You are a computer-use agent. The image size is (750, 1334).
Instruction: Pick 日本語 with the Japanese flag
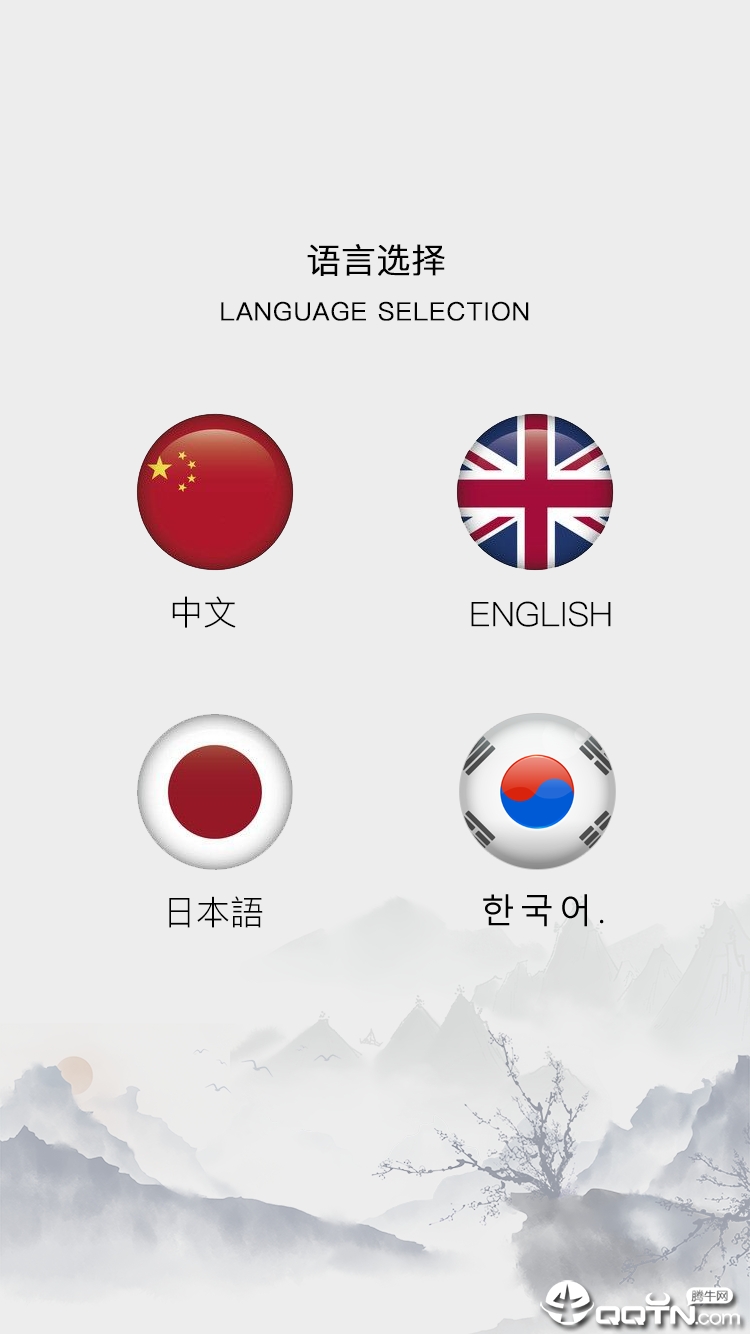click(x=214, y=791)
